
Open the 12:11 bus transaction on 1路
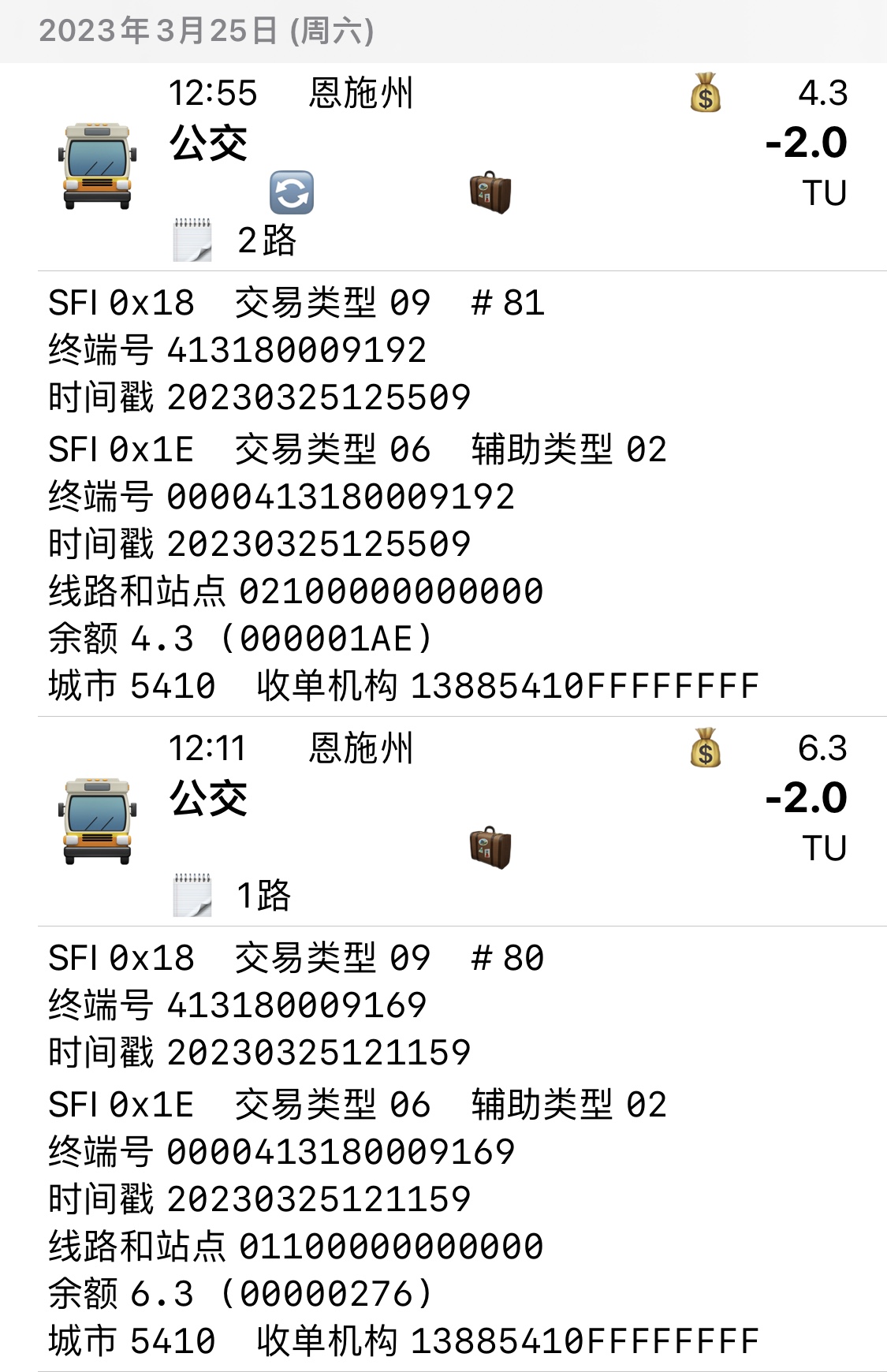pyautogui.click(x=442, y=820)
